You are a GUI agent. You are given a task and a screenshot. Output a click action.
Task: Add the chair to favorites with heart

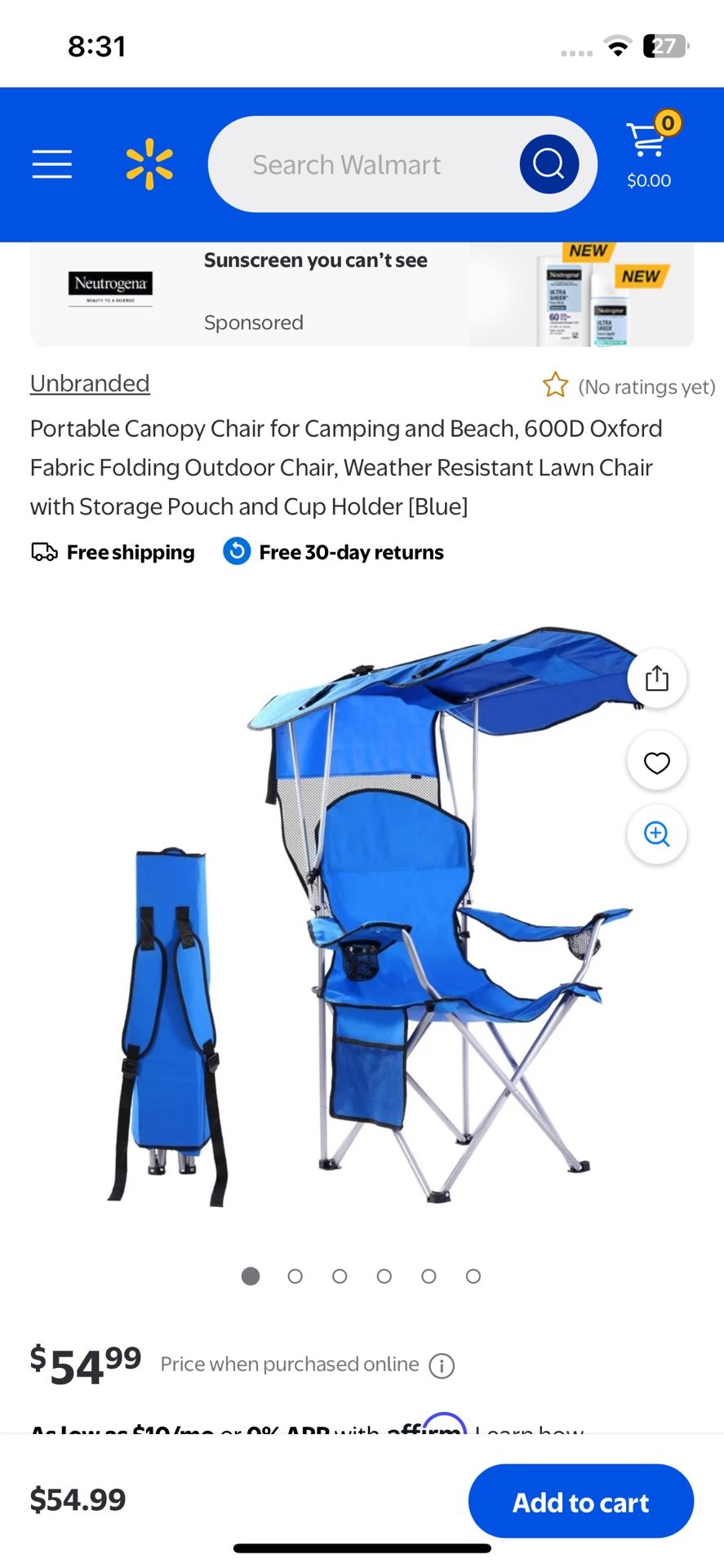(x=656, y=761)
